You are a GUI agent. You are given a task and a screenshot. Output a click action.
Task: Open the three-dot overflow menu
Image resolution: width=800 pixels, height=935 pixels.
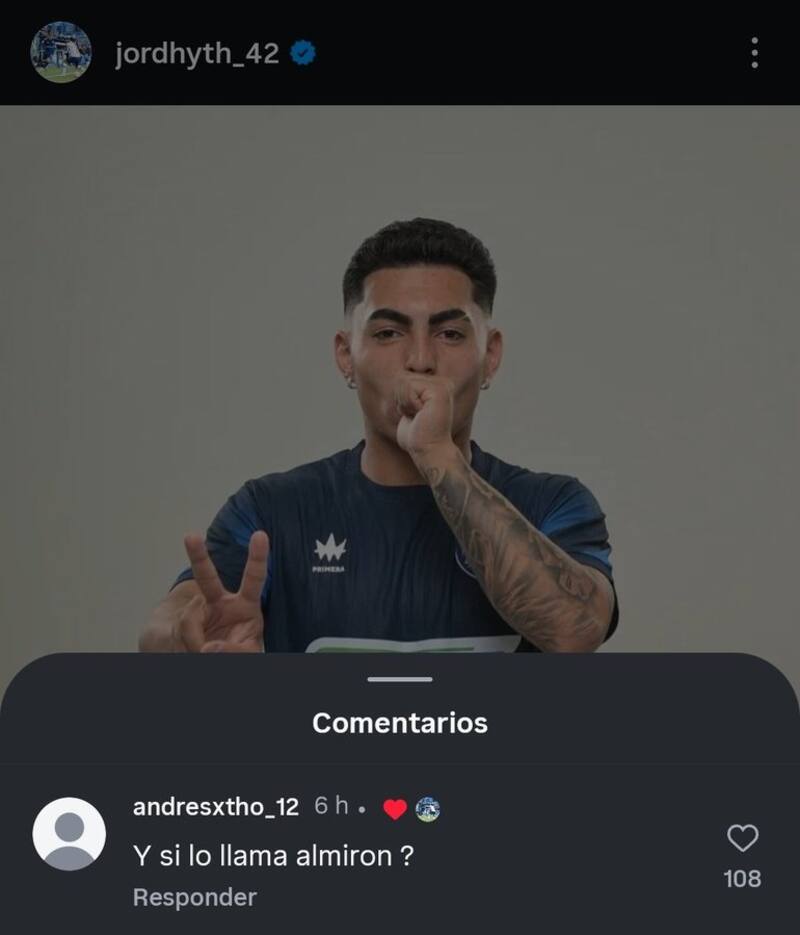[x=754, y=53]
